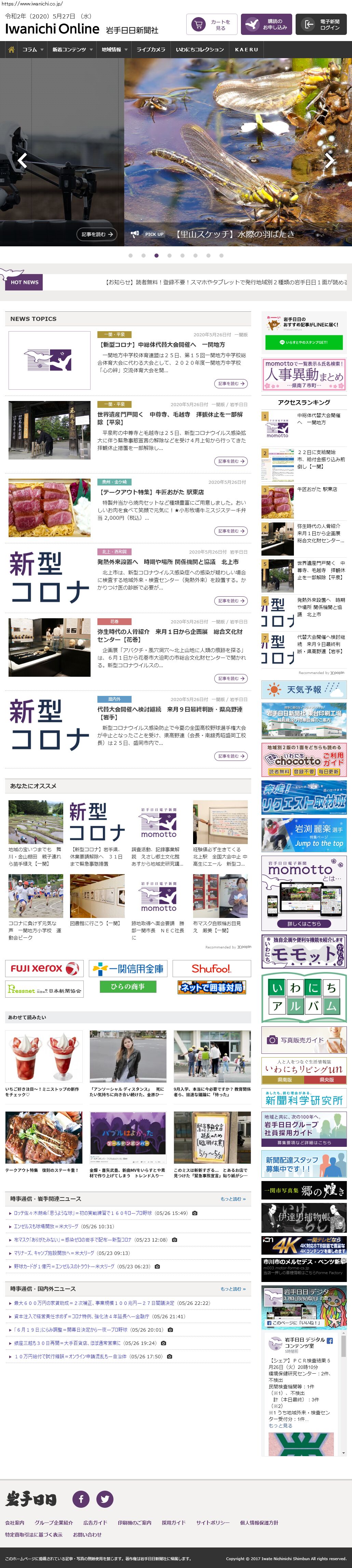Show next slide with right arrow
The image size is (352, 1568).
pyautogui.click(x=329, y=160)
